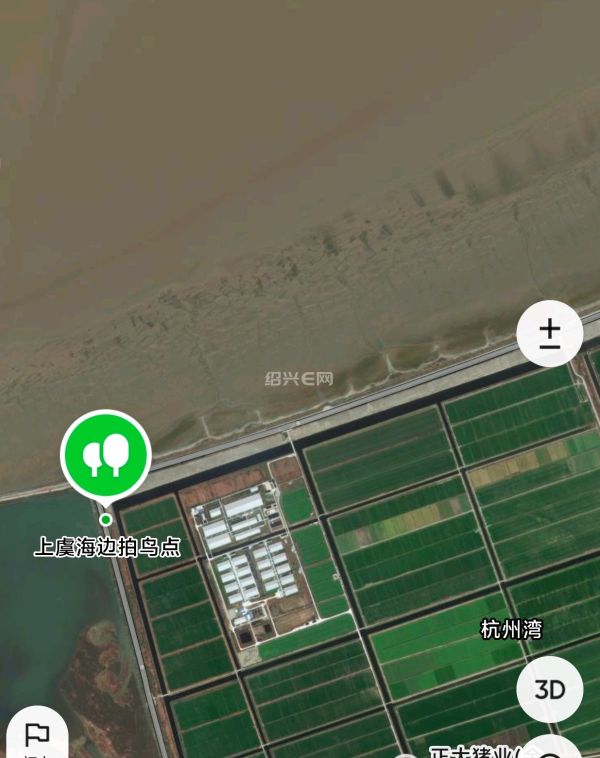Switch the map to 3D view

[x=550, y=689]
